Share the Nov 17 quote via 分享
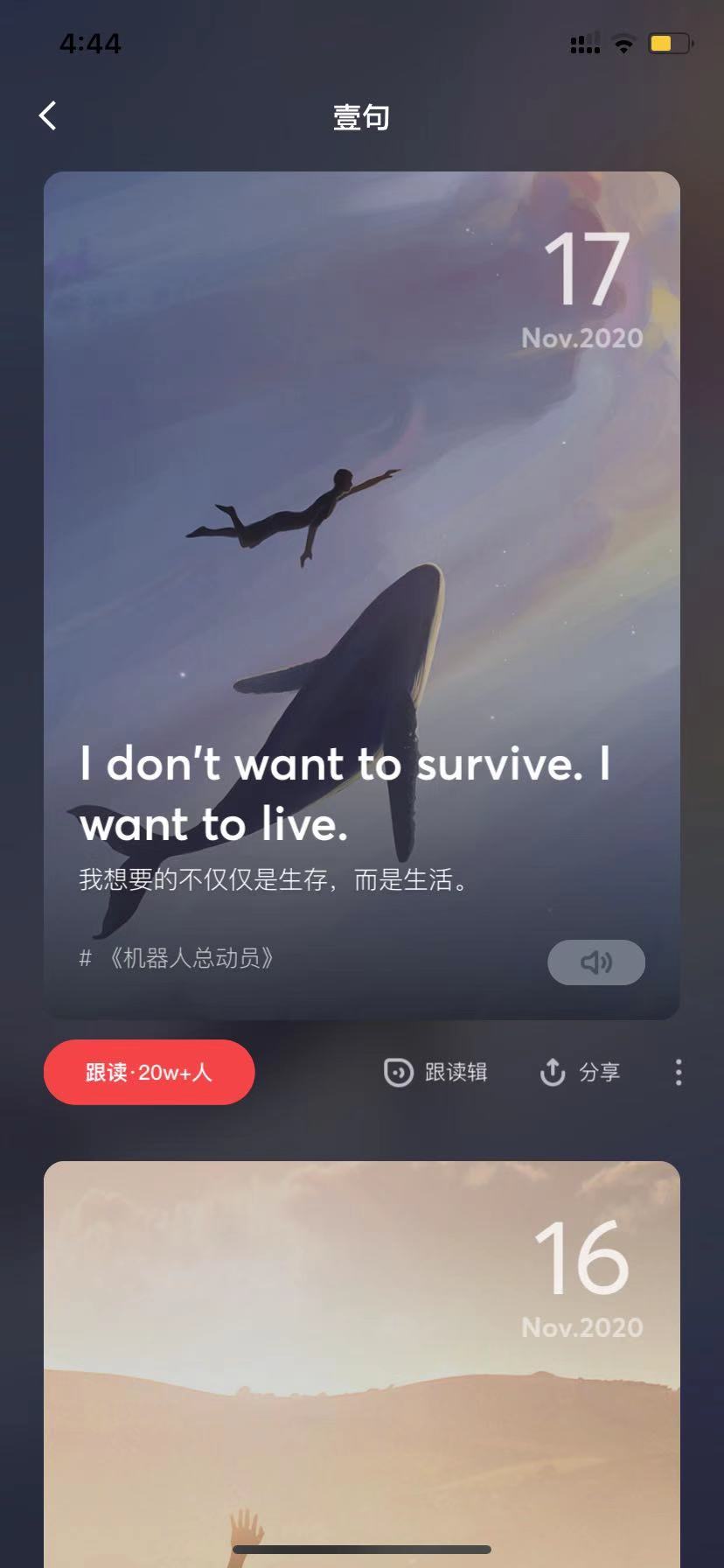The height and width of the screenshot is (1568, 724). coord(580,1072)
